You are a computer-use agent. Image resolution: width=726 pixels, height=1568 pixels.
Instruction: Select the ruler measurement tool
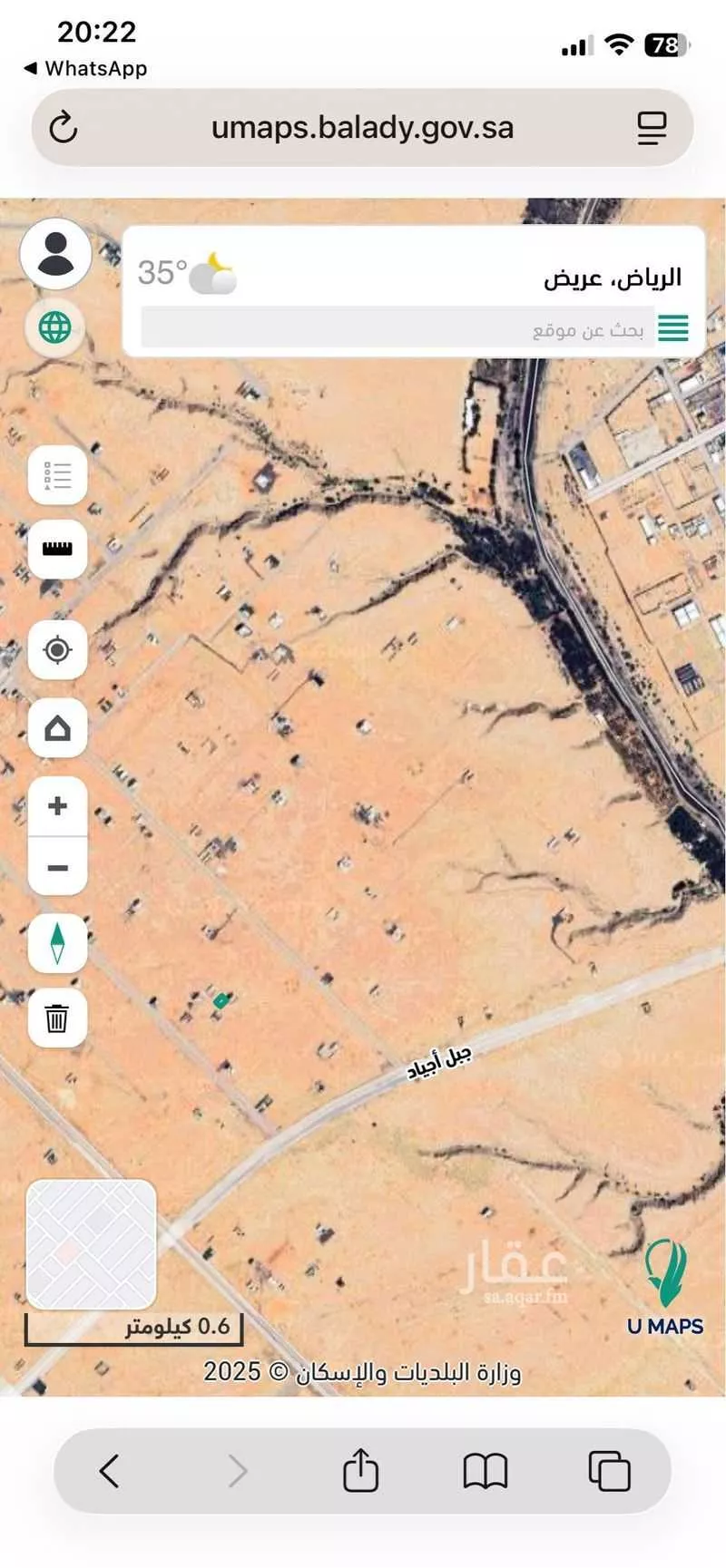[x=57, y=549]
